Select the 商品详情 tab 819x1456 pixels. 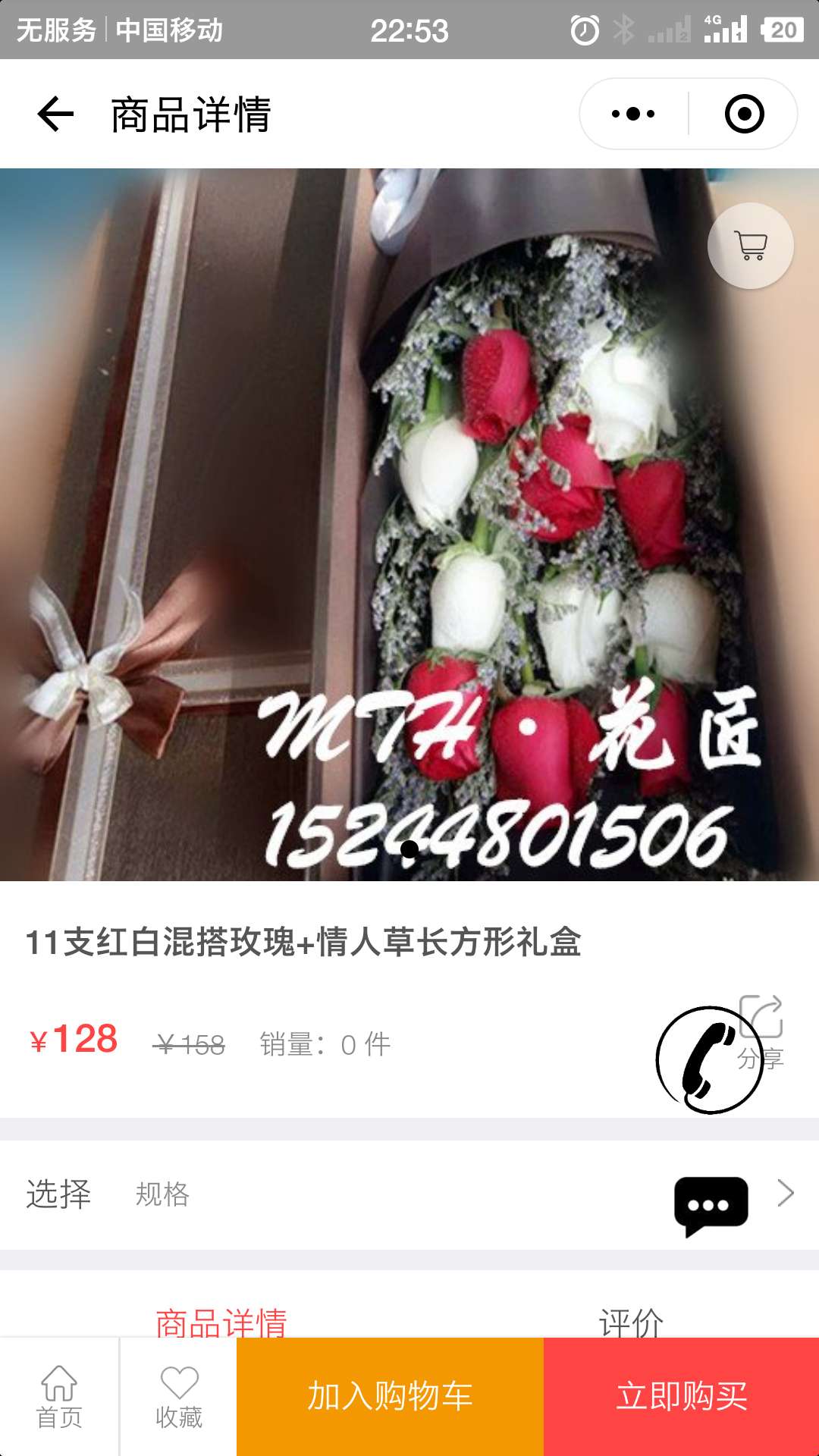point(221,1323)
